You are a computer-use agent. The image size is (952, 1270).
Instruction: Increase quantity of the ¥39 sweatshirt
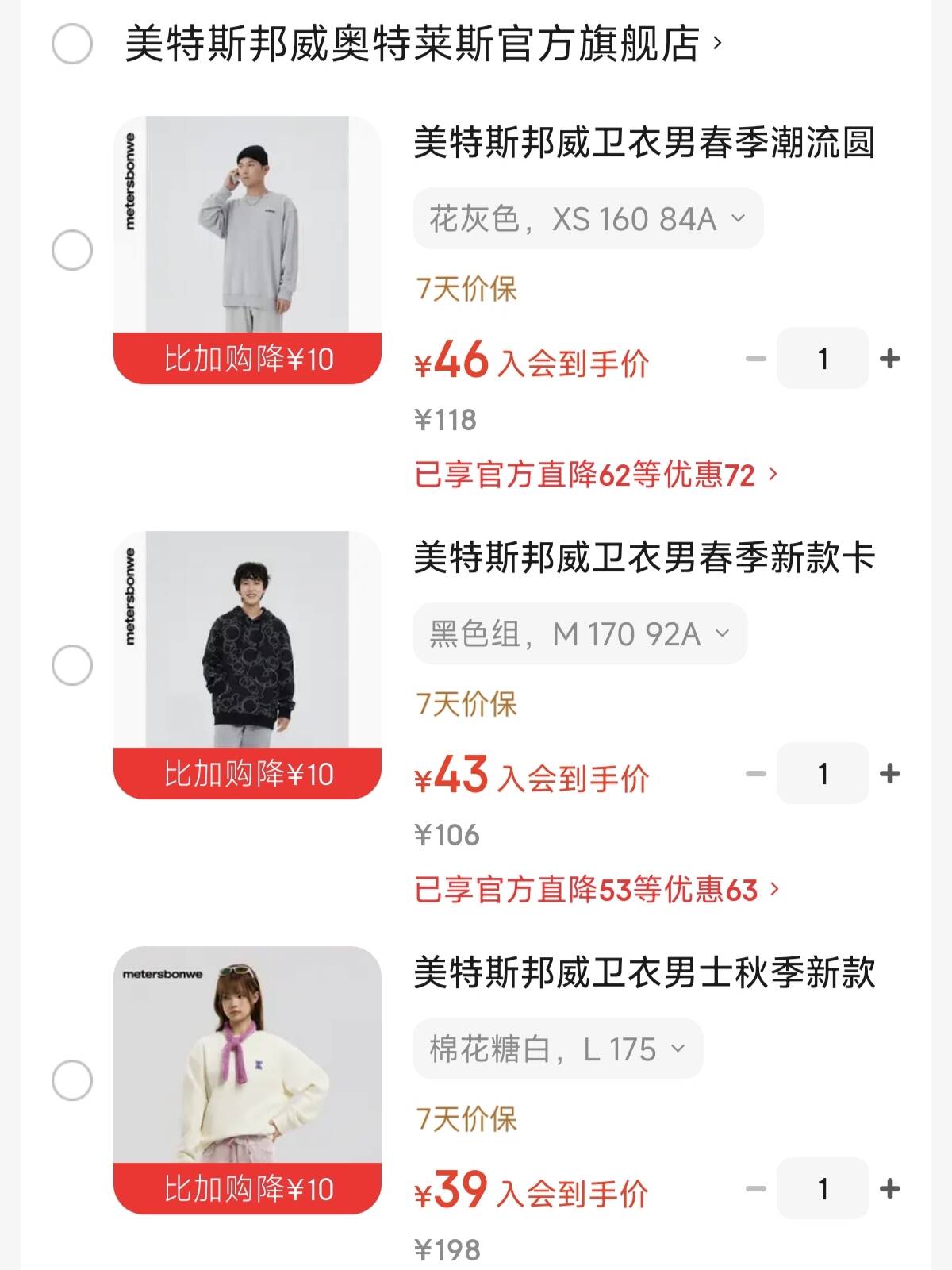[890, 1188]
